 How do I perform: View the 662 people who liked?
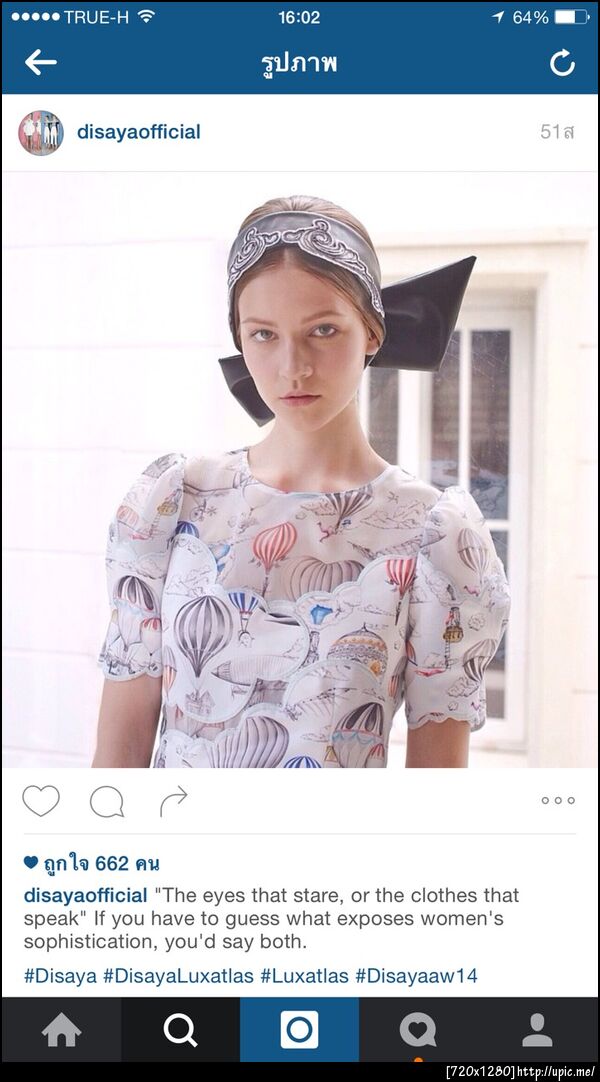point(100,863)
